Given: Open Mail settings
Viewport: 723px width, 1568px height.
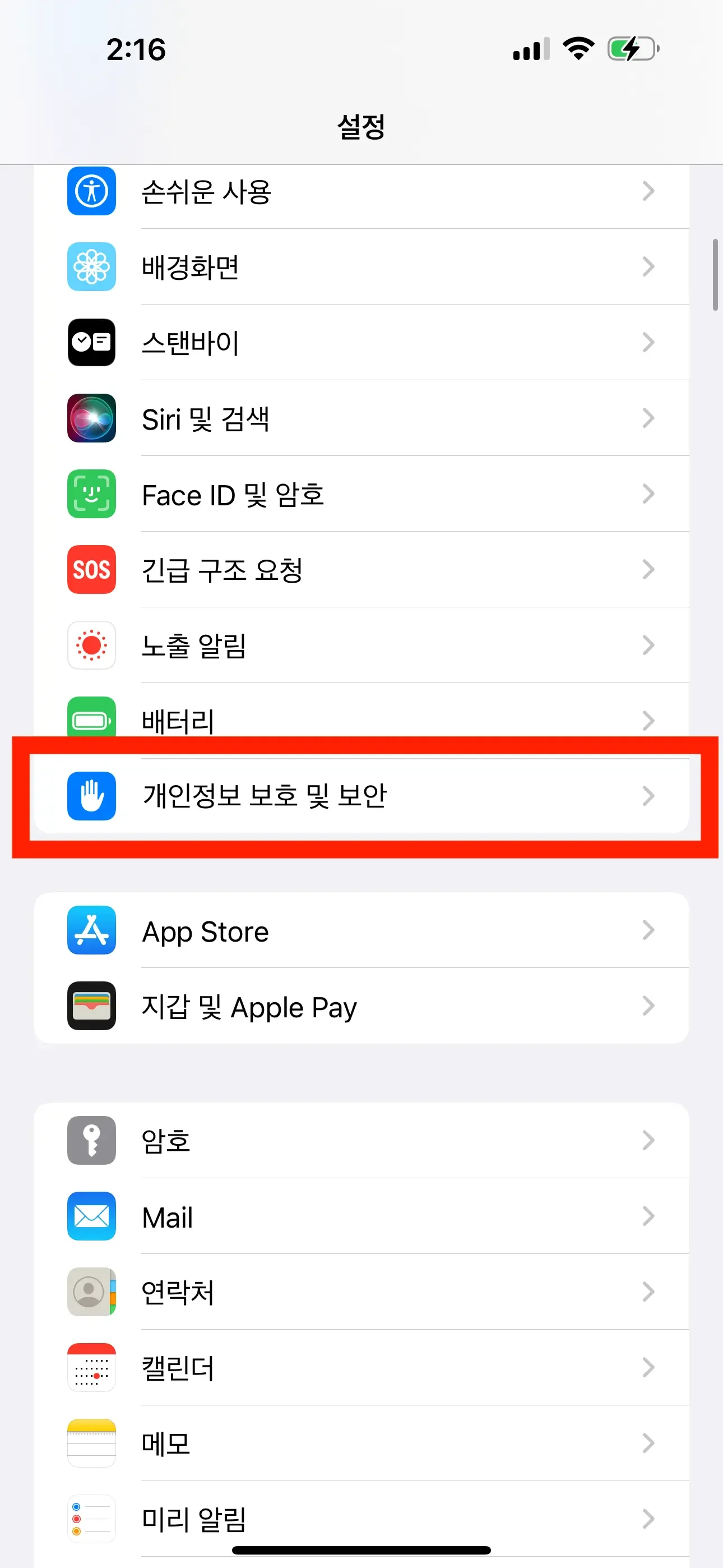Looking at the screenshot, I should pyautogui.click(x=360, y=1217).
